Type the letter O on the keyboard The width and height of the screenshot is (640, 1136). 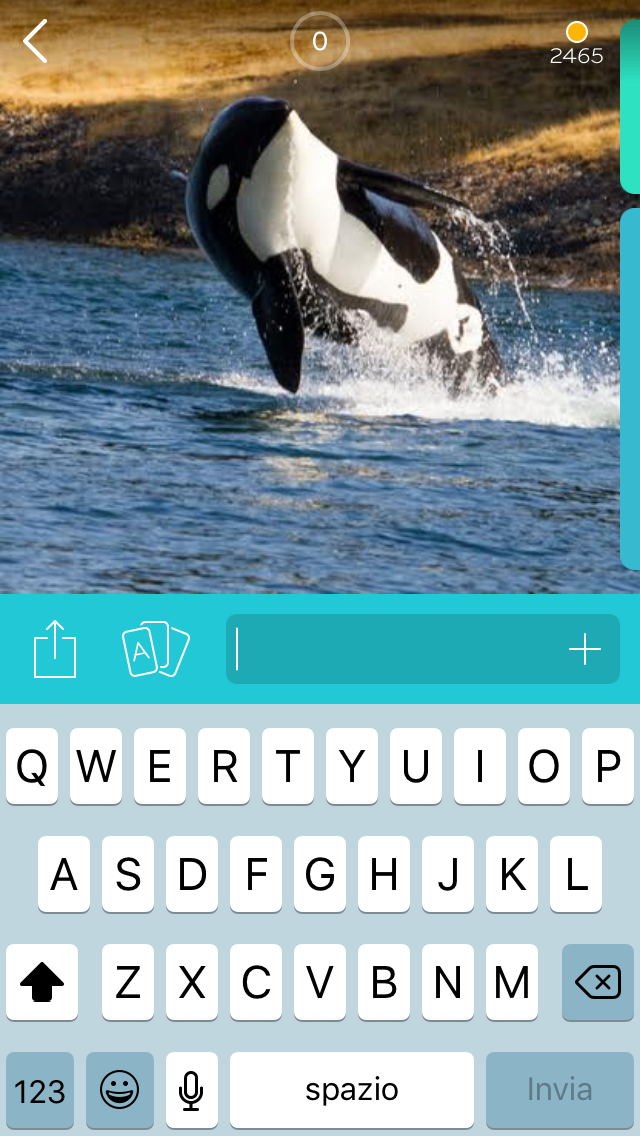tap(544, 766)
